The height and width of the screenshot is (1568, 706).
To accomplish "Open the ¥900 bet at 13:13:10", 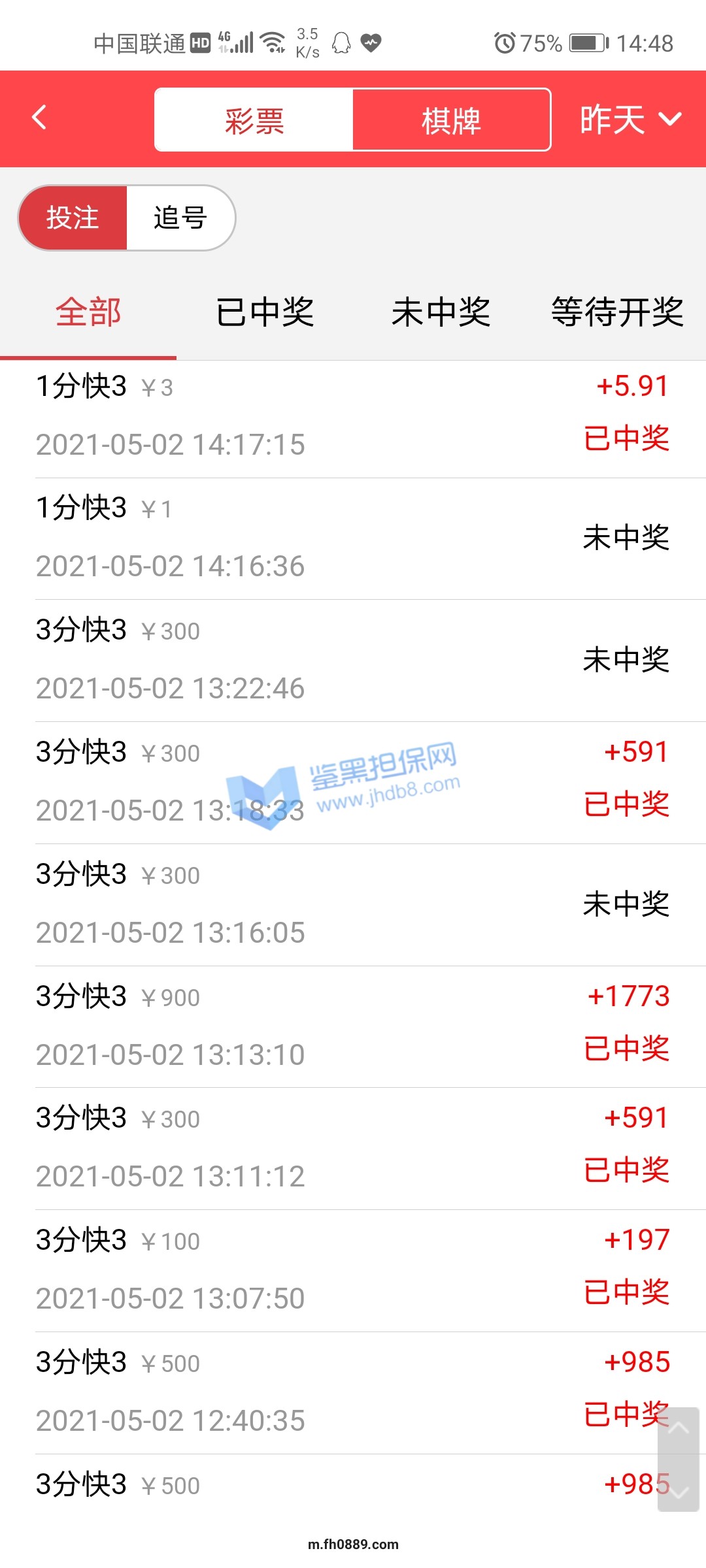I will coord(353,1026).
